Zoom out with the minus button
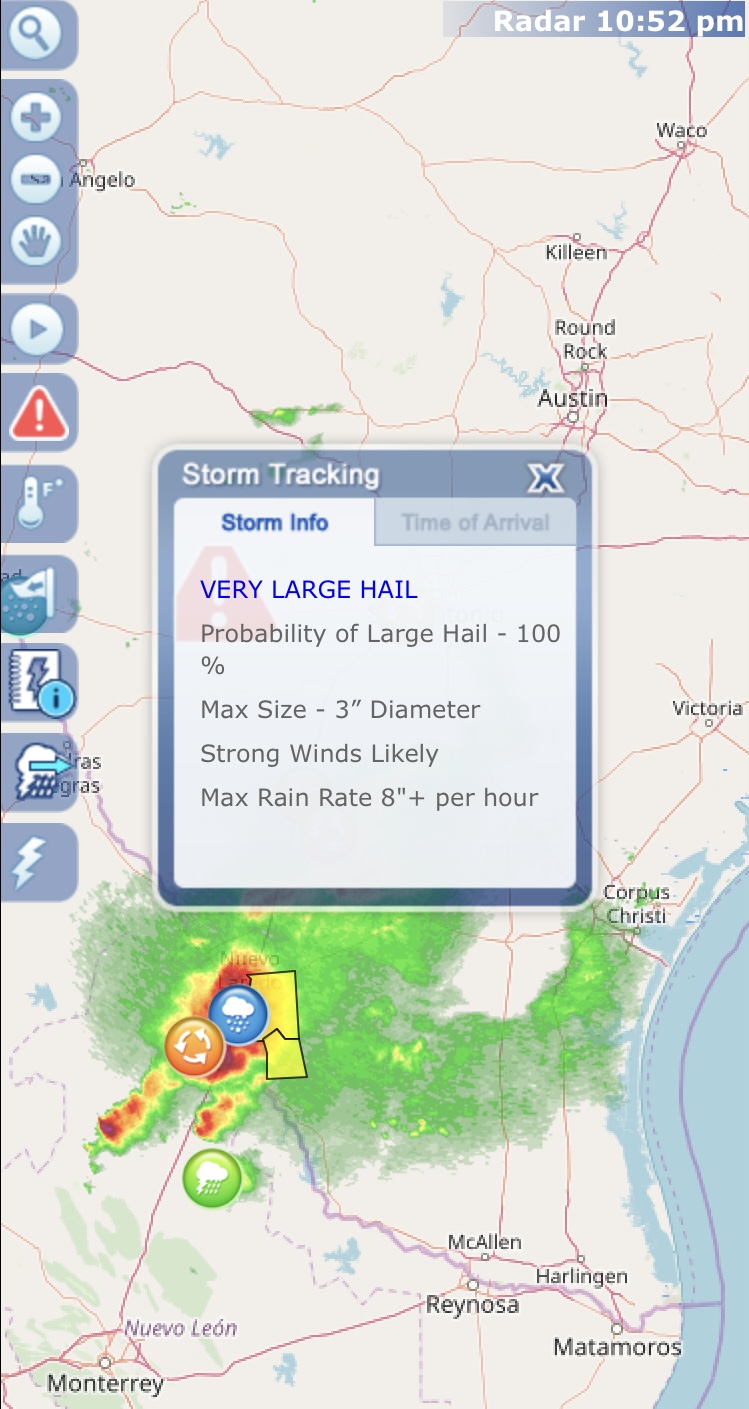Viewport: 749px width, 1409px height. 36,180
